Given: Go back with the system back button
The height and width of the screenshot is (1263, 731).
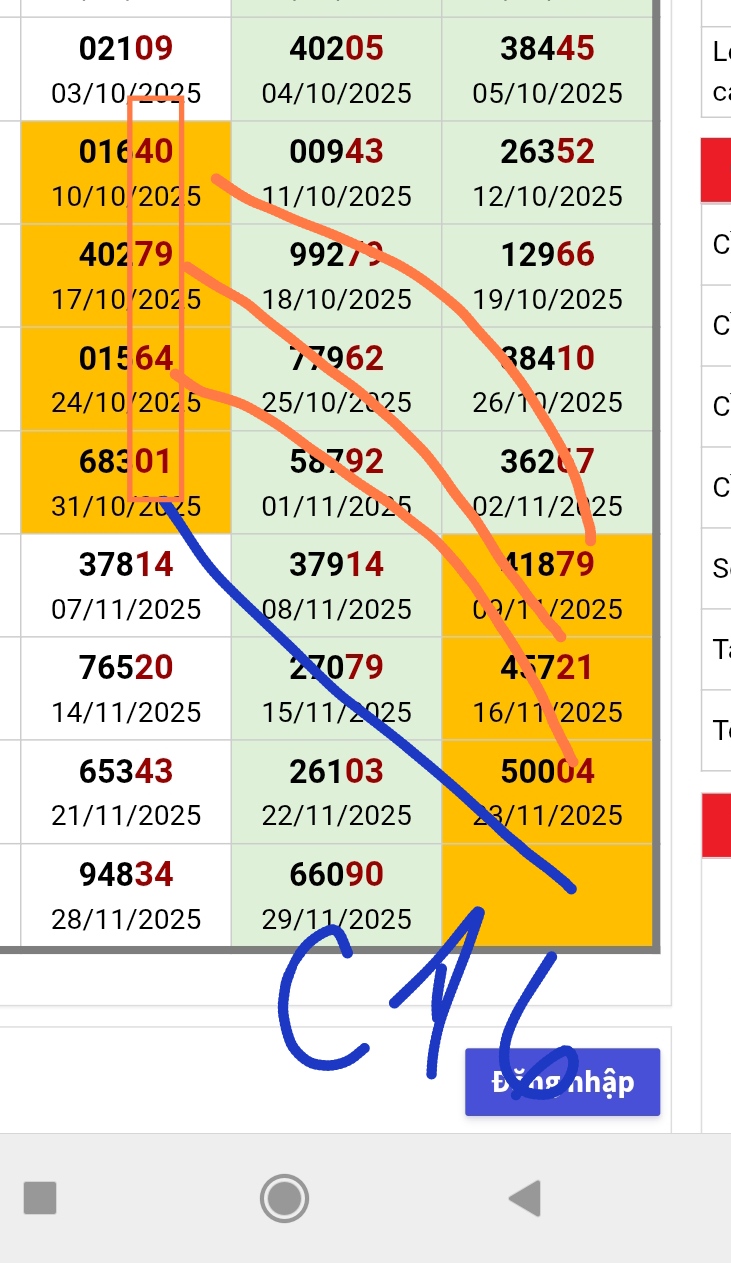Looking at the screenshot, I should click(x=525, y=1197).
